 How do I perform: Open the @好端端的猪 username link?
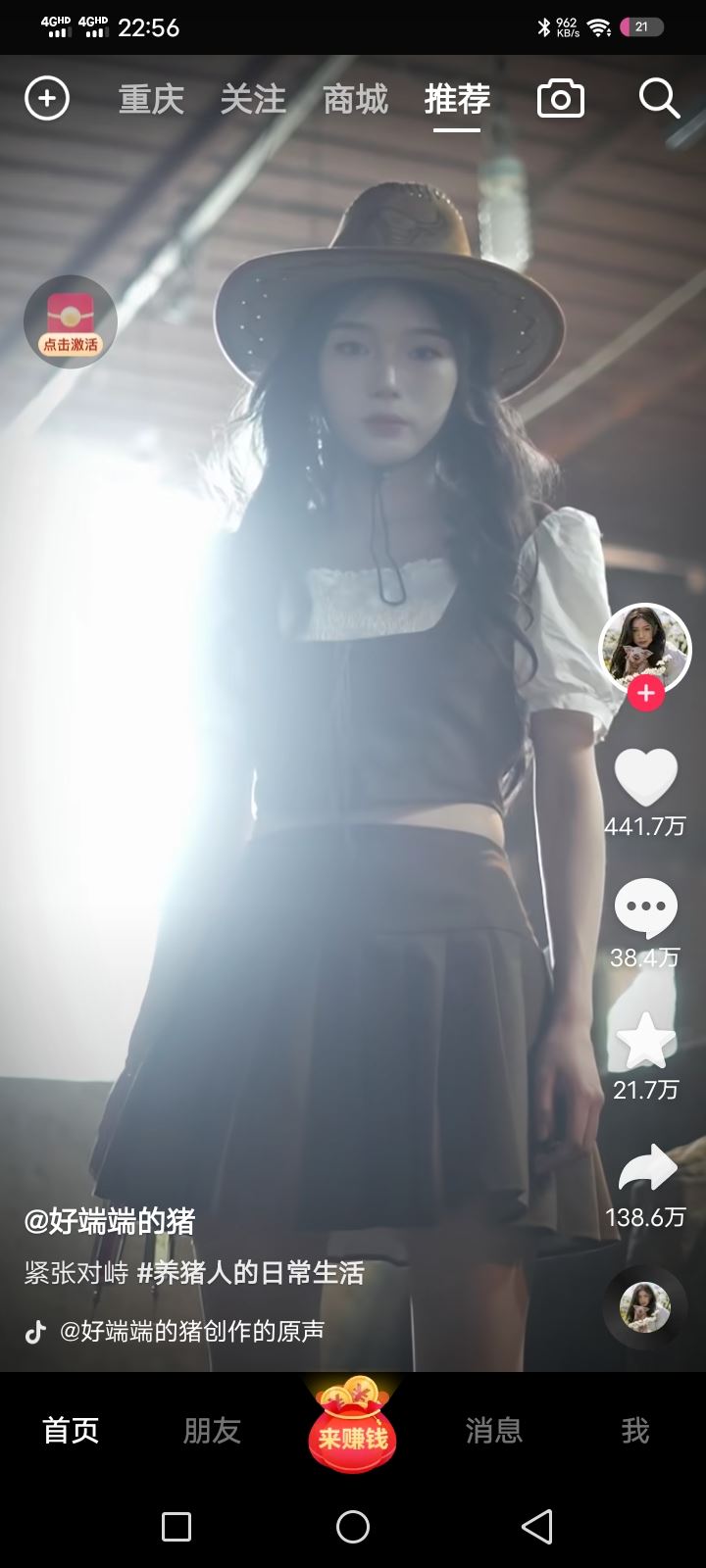point(110,1221)
